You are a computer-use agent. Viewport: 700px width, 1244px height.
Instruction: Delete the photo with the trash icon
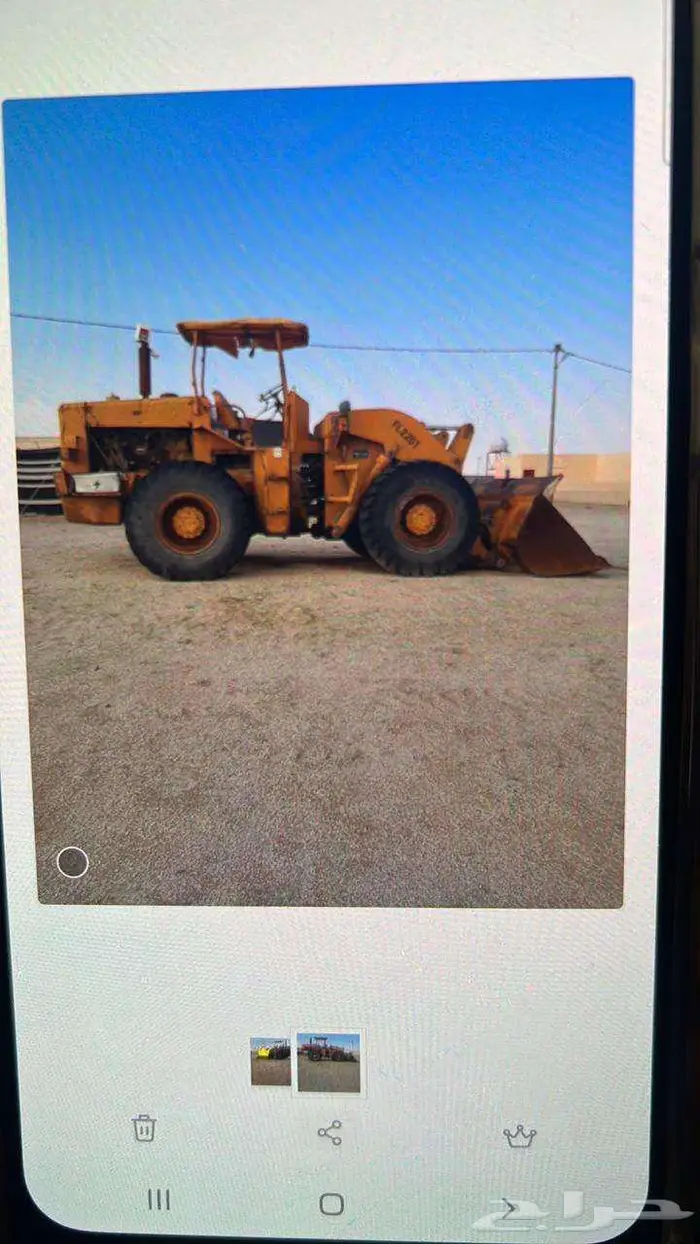click(x=144, y=1128)
